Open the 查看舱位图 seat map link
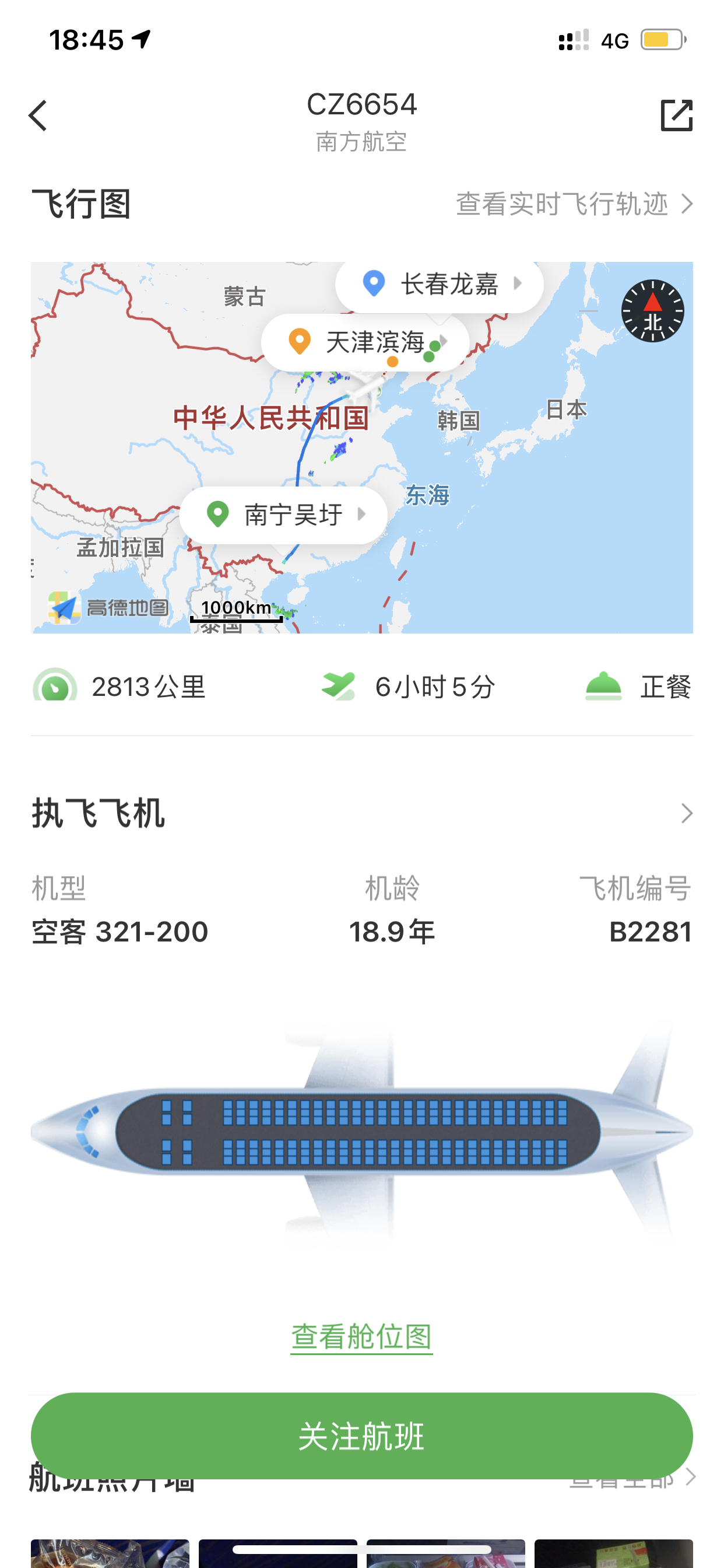The image size is (724, 1568). point(361,1336)
